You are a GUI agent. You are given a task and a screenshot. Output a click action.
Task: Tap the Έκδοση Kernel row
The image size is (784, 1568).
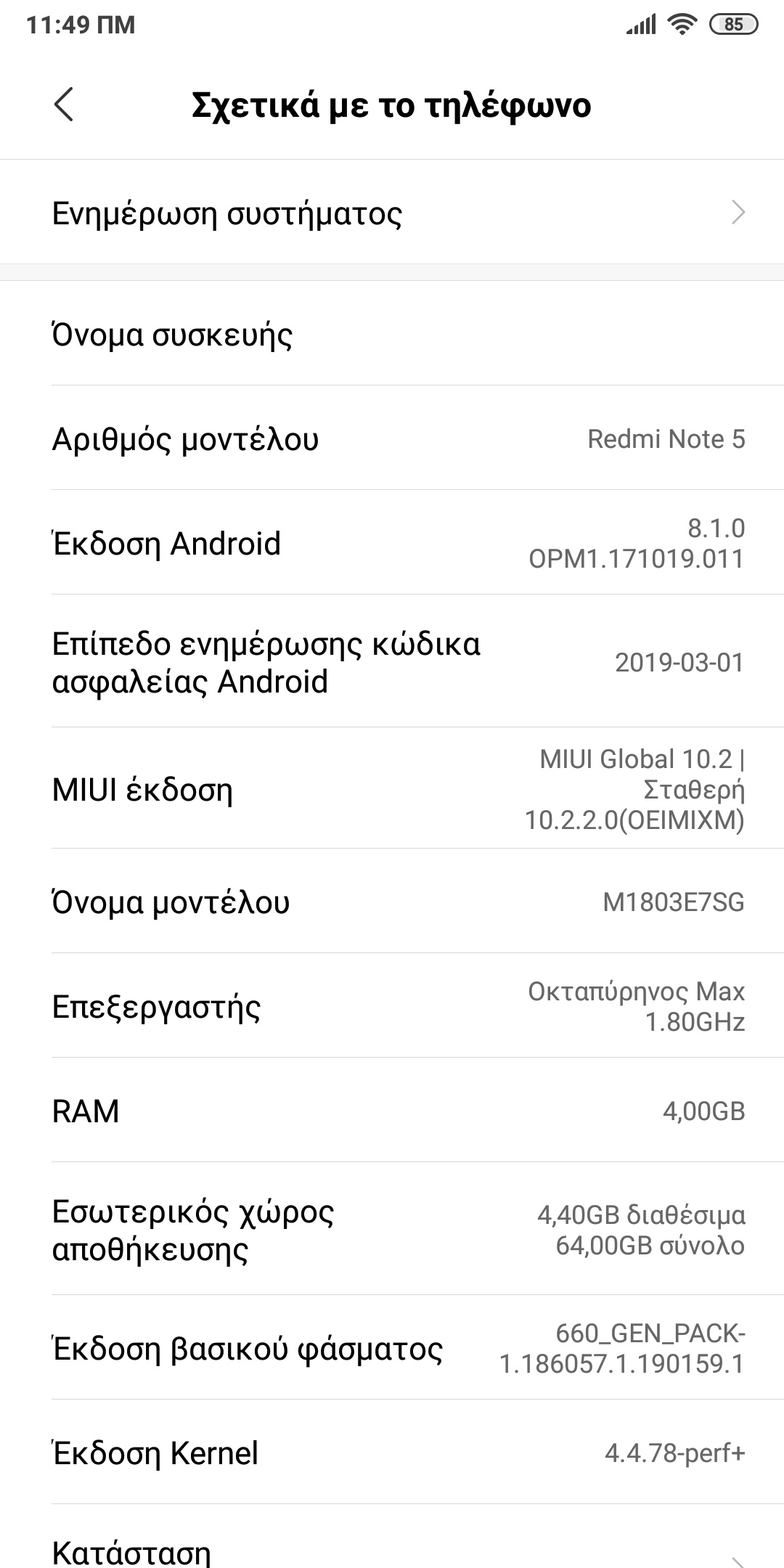coord(392,1453)
